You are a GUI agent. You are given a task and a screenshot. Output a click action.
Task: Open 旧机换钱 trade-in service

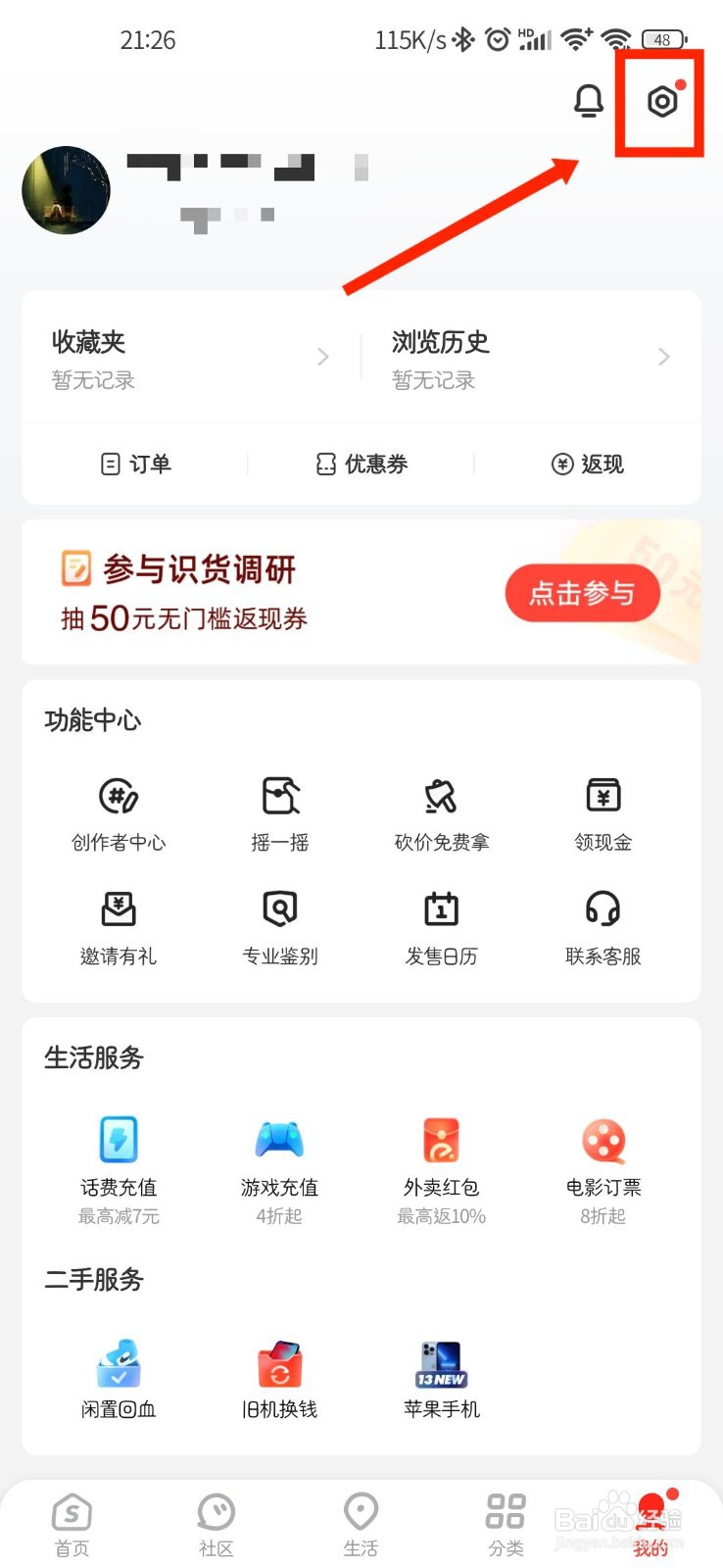point(280,1380)
